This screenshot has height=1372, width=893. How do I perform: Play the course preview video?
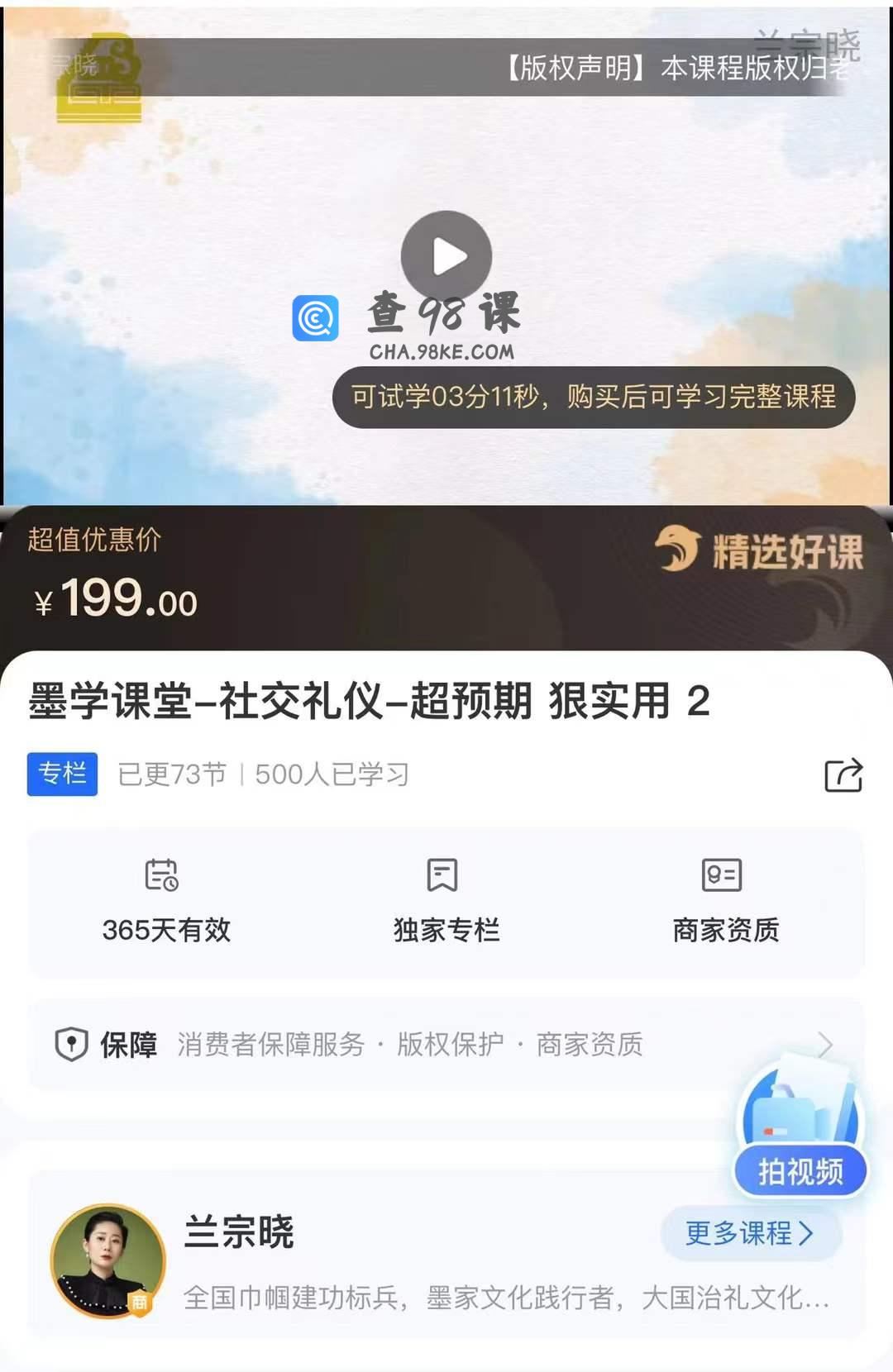pos(446,255)
